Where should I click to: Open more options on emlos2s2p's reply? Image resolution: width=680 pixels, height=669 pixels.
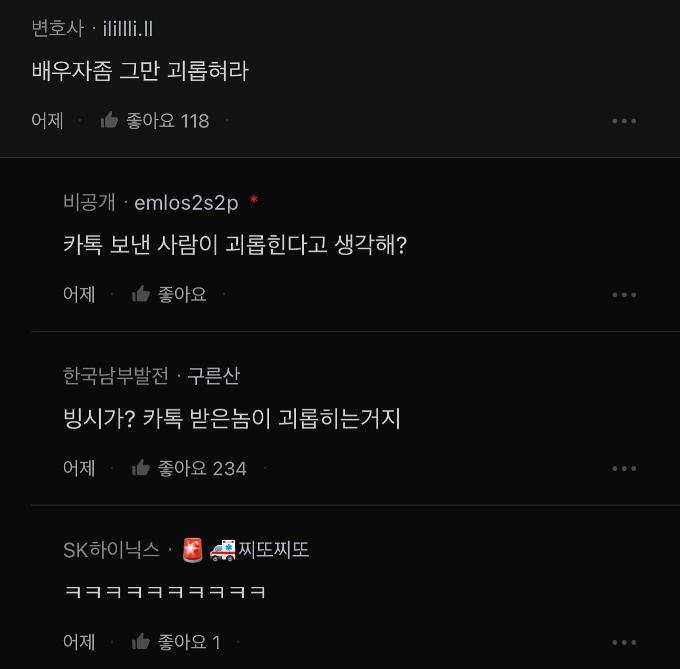[624, 295]
